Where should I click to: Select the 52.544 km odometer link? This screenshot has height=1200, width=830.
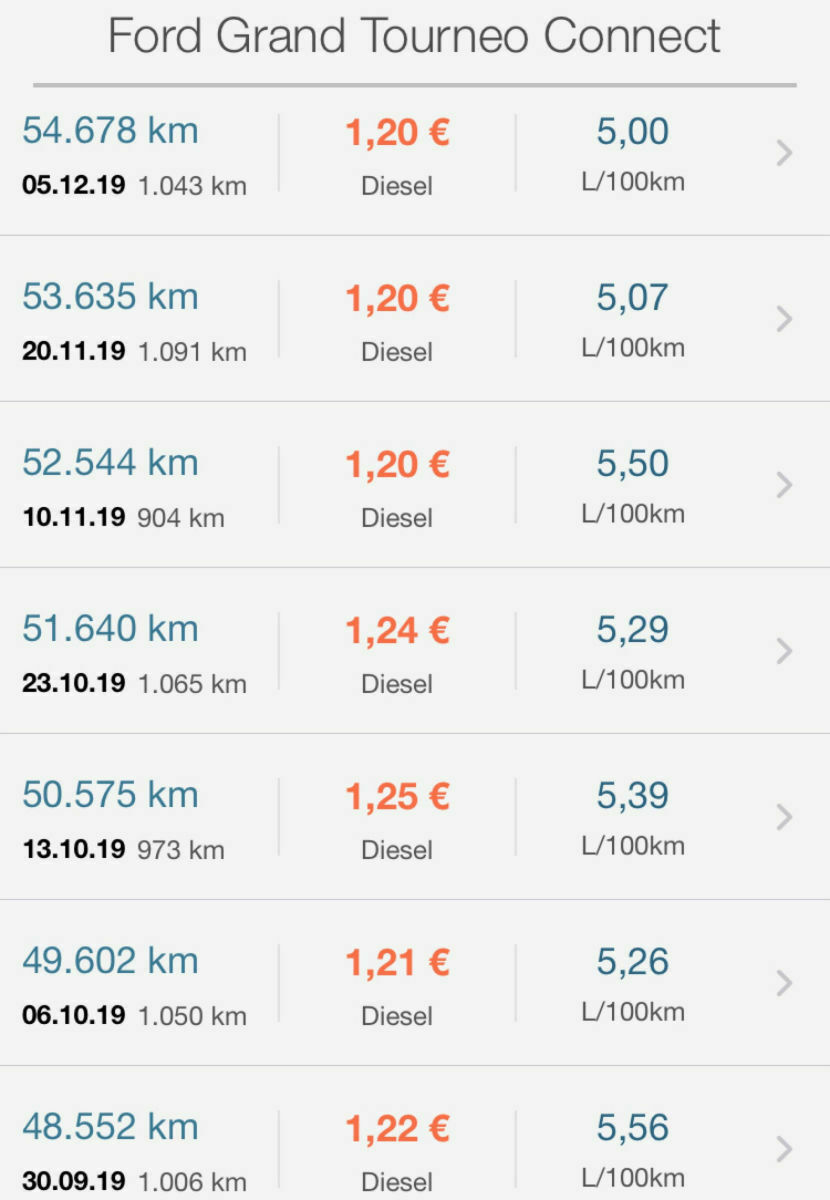110,462
